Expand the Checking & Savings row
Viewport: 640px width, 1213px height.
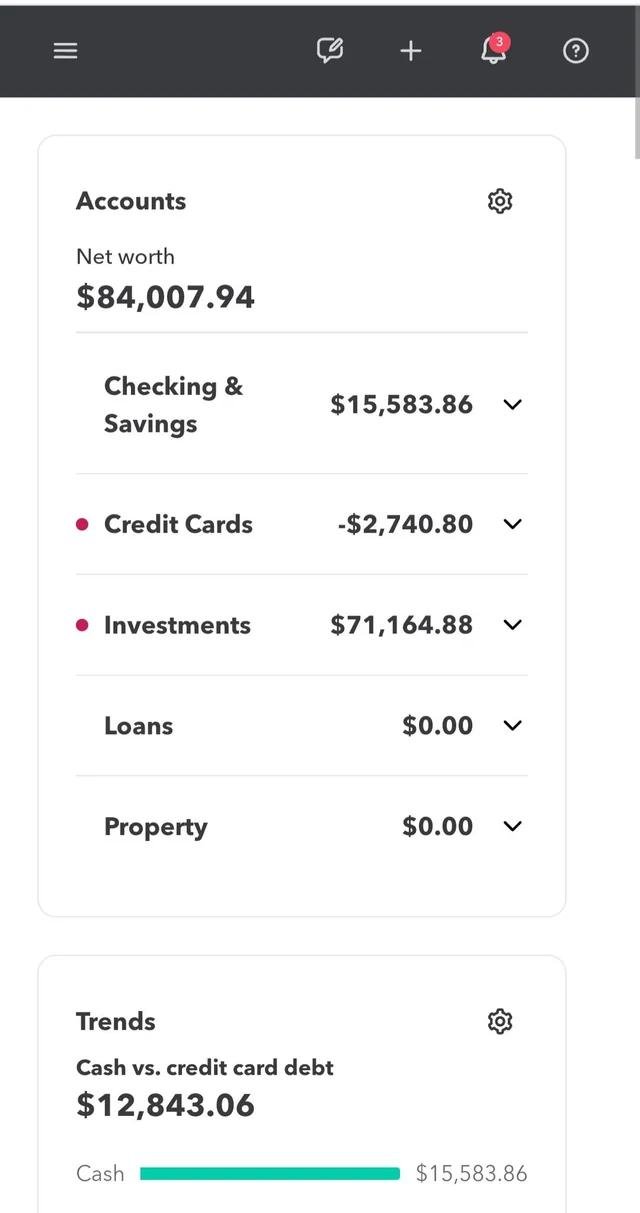(x=302, y=404)
